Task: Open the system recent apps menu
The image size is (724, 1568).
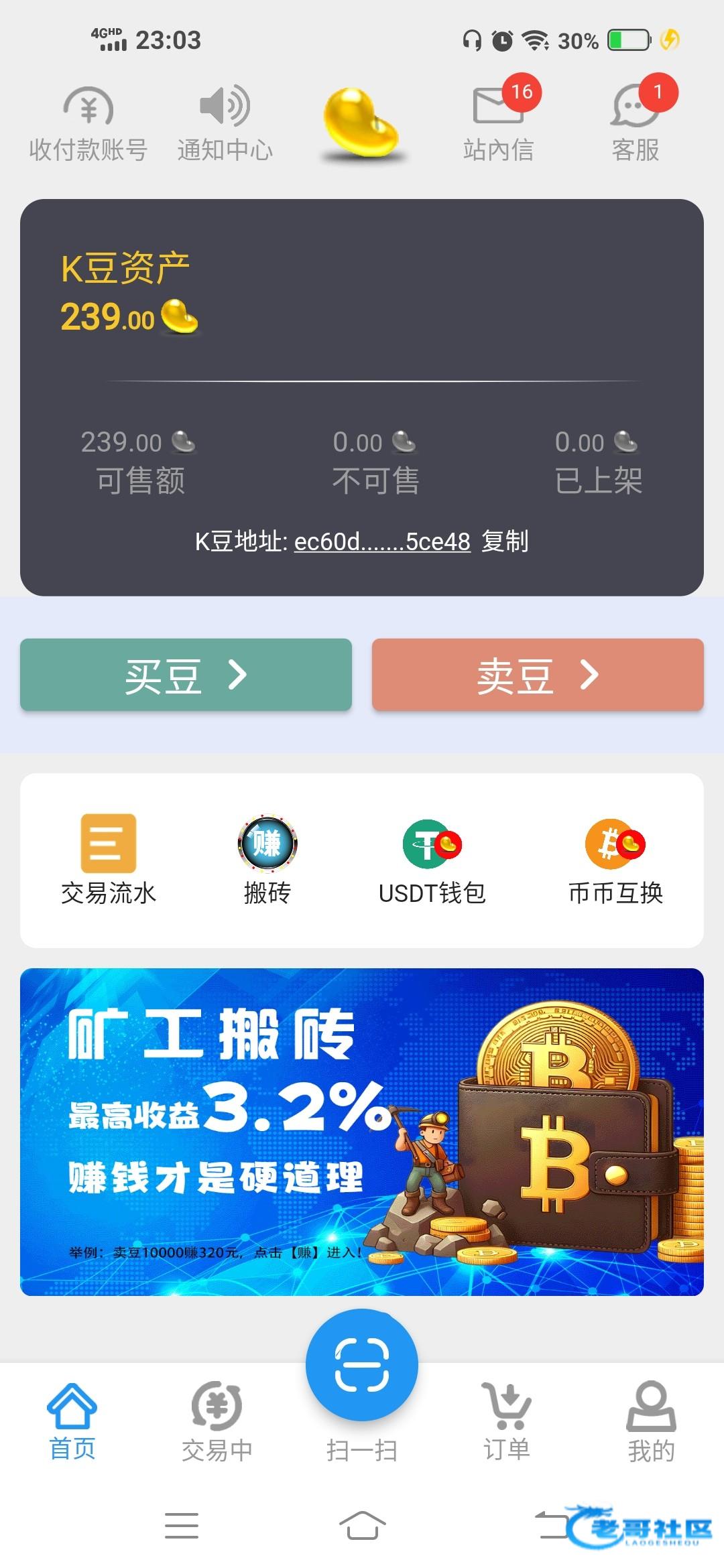Action: coord(182,1526)
